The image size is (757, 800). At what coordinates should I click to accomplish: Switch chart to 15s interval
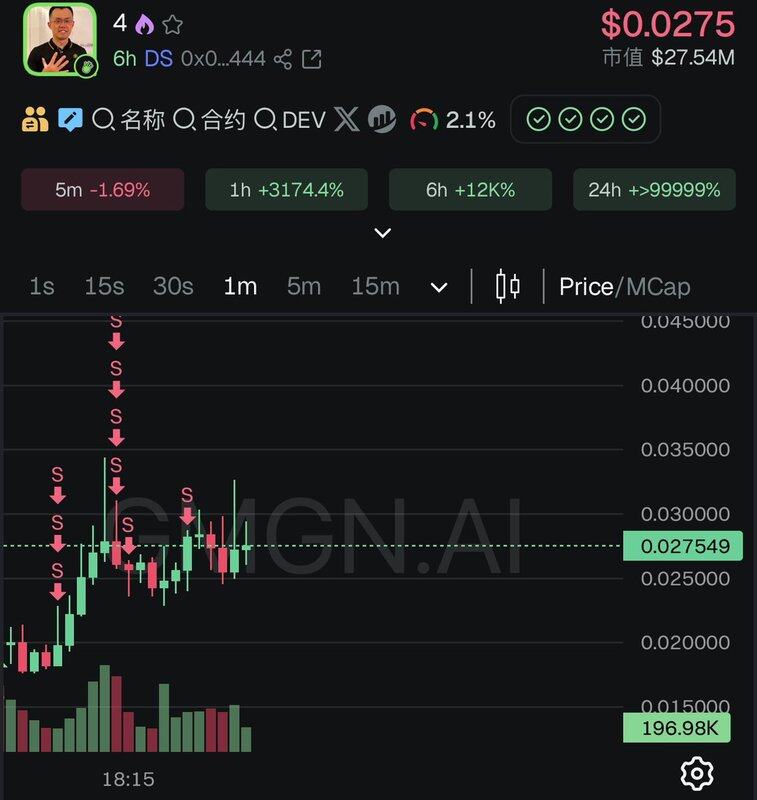104,287
